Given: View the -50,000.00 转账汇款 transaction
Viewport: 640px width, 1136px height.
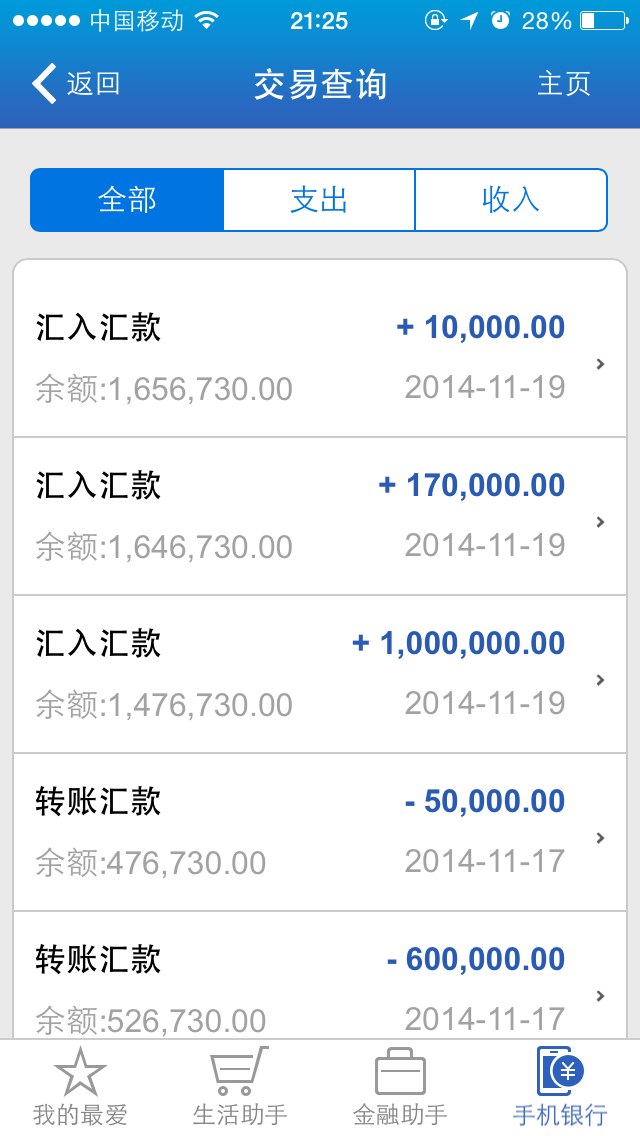Looking at the screenshot, I should (320, 832).
